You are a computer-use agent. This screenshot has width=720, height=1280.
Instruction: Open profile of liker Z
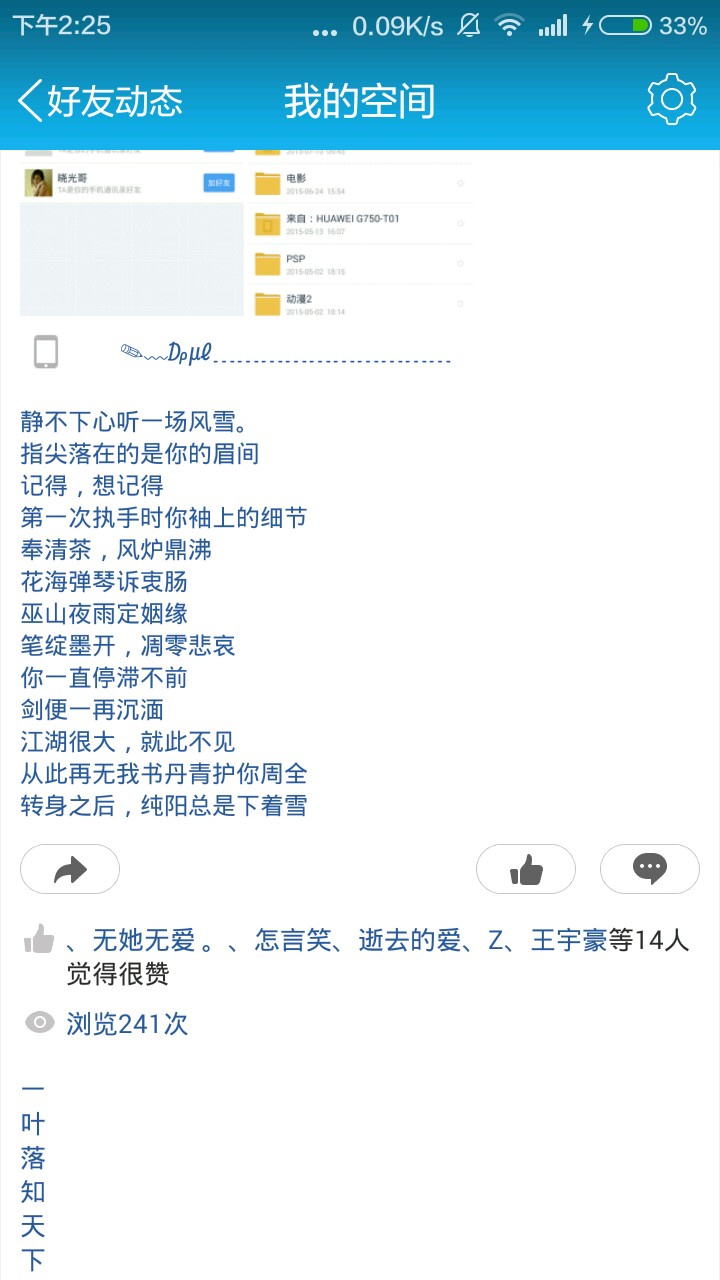click(495, 941)
